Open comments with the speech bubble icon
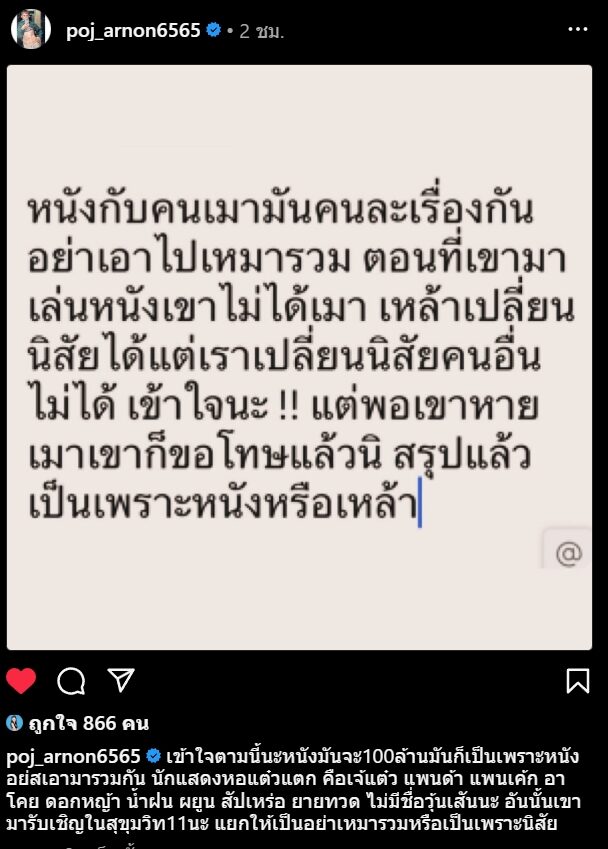The image size is (608, 849). [x=71, y=681]
